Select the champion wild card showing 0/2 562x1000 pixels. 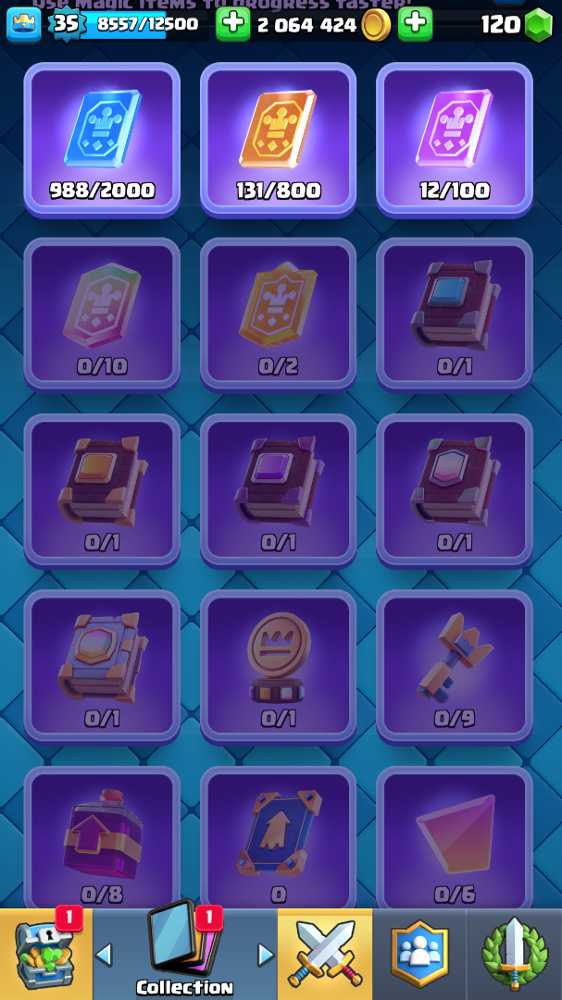coord(278,314)
